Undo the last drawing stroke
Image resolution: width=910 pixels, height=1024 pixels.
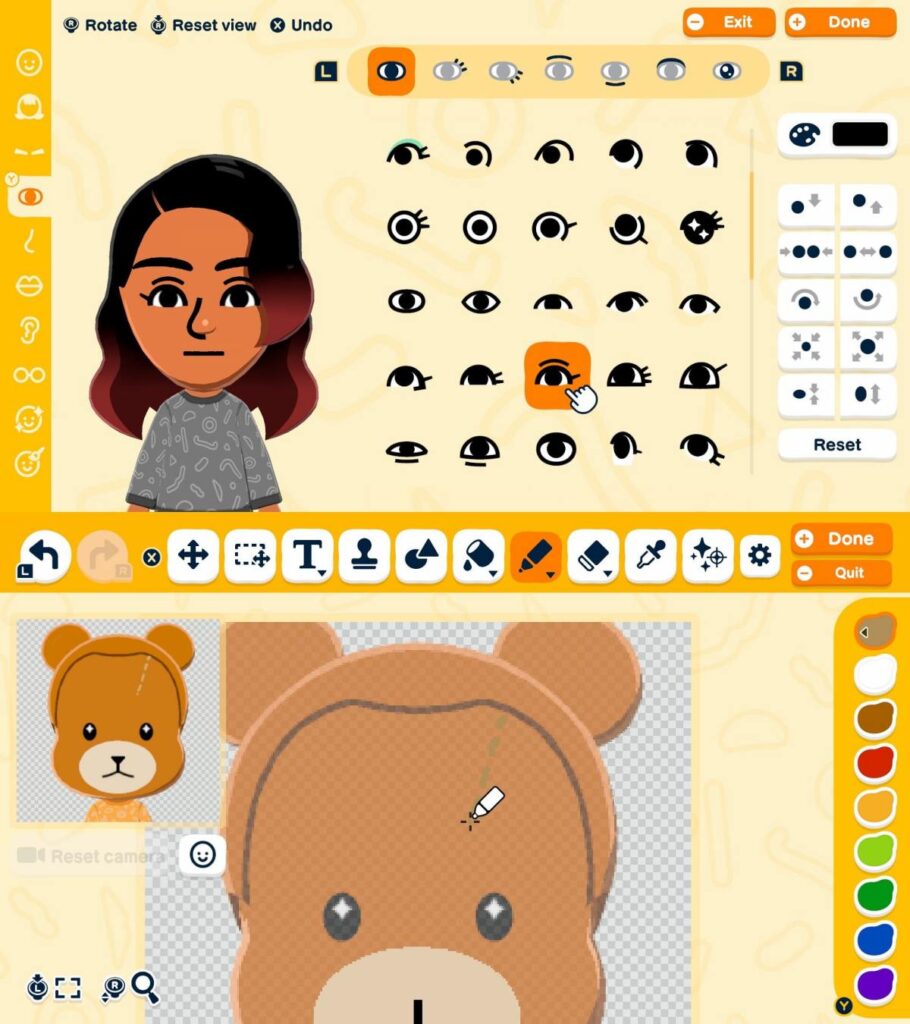45,555
